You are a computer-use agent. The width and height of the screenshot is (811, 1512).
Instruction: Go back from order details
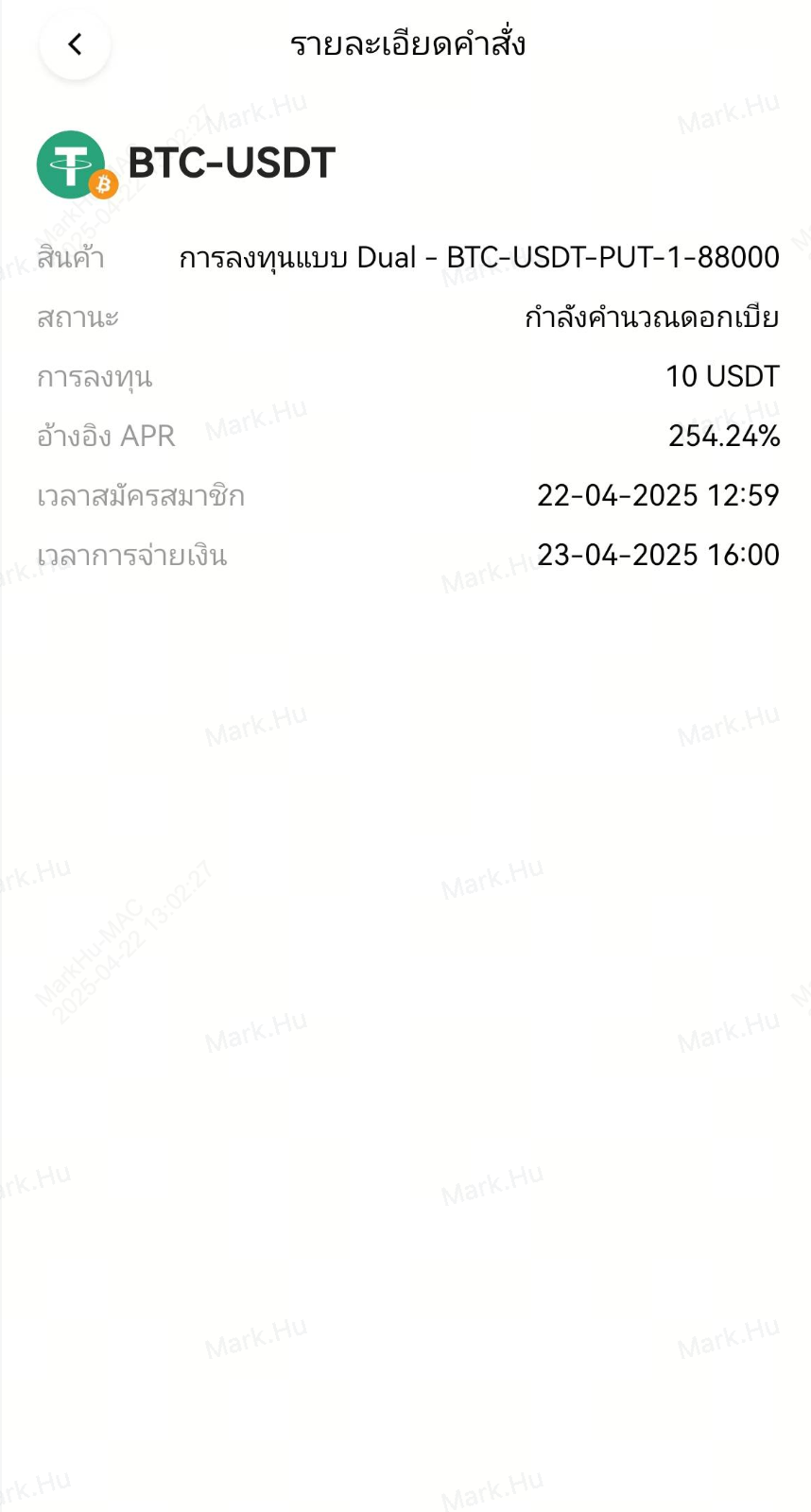[x=75, y=44]
